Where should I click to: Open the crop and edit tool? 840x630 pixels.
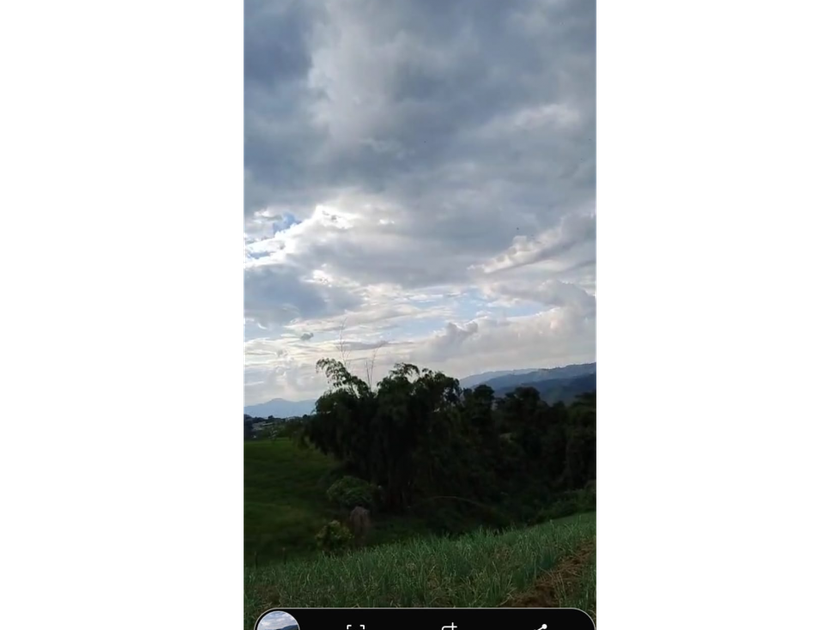click(x=449, y=626)
